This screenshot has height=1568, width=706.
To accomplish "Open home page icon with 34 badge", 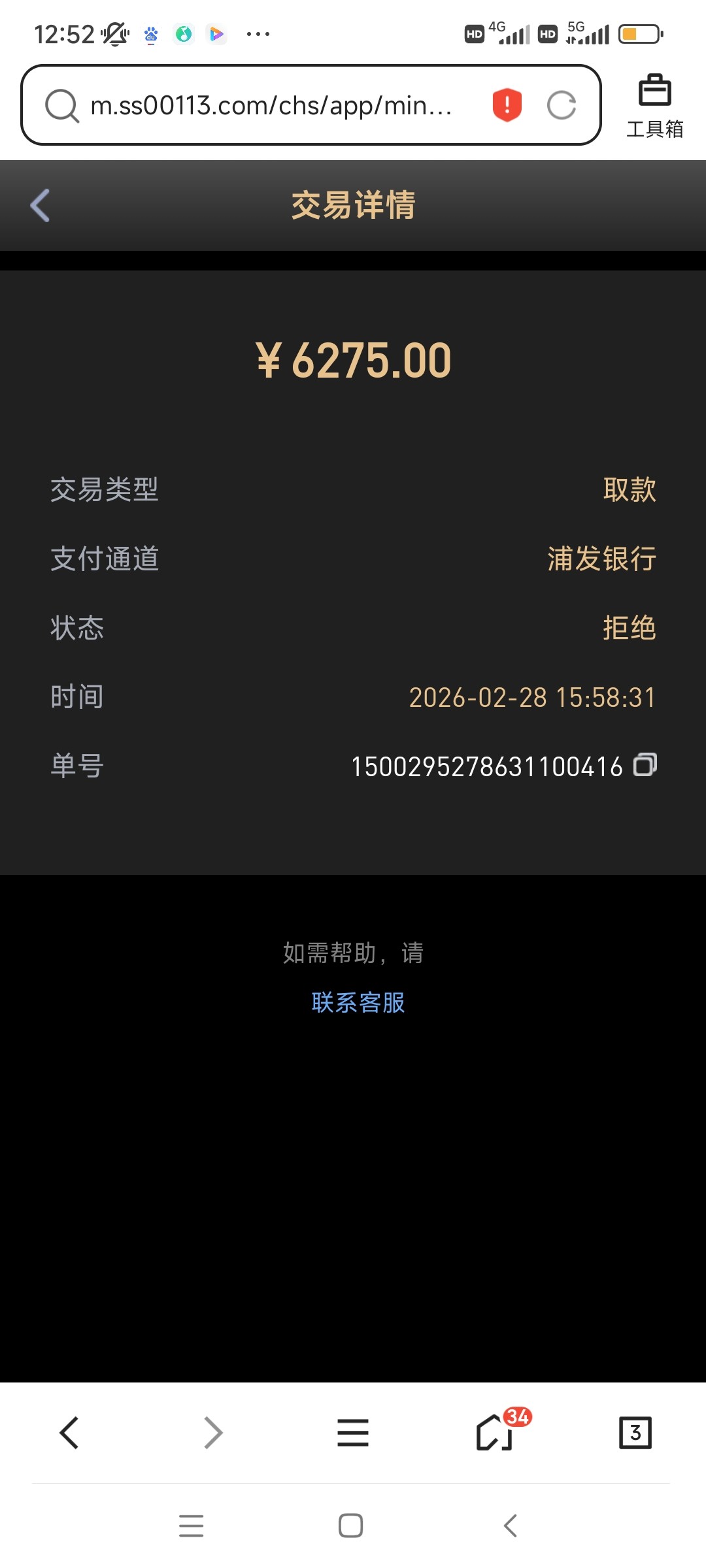I will tap(495, 1433).
